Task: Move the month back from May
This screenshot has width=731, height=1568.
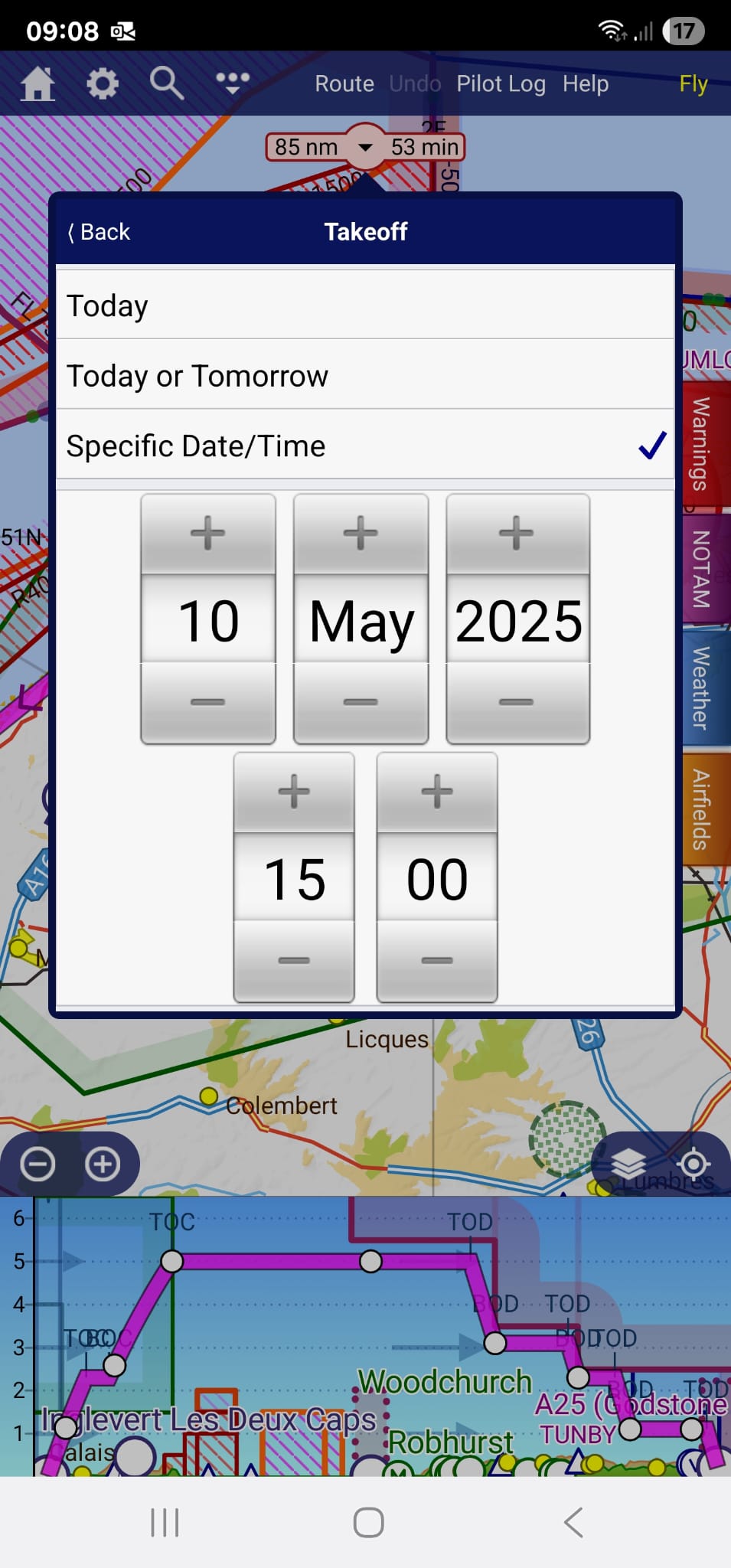Action: pyautogui.click(x=361, y=702)
